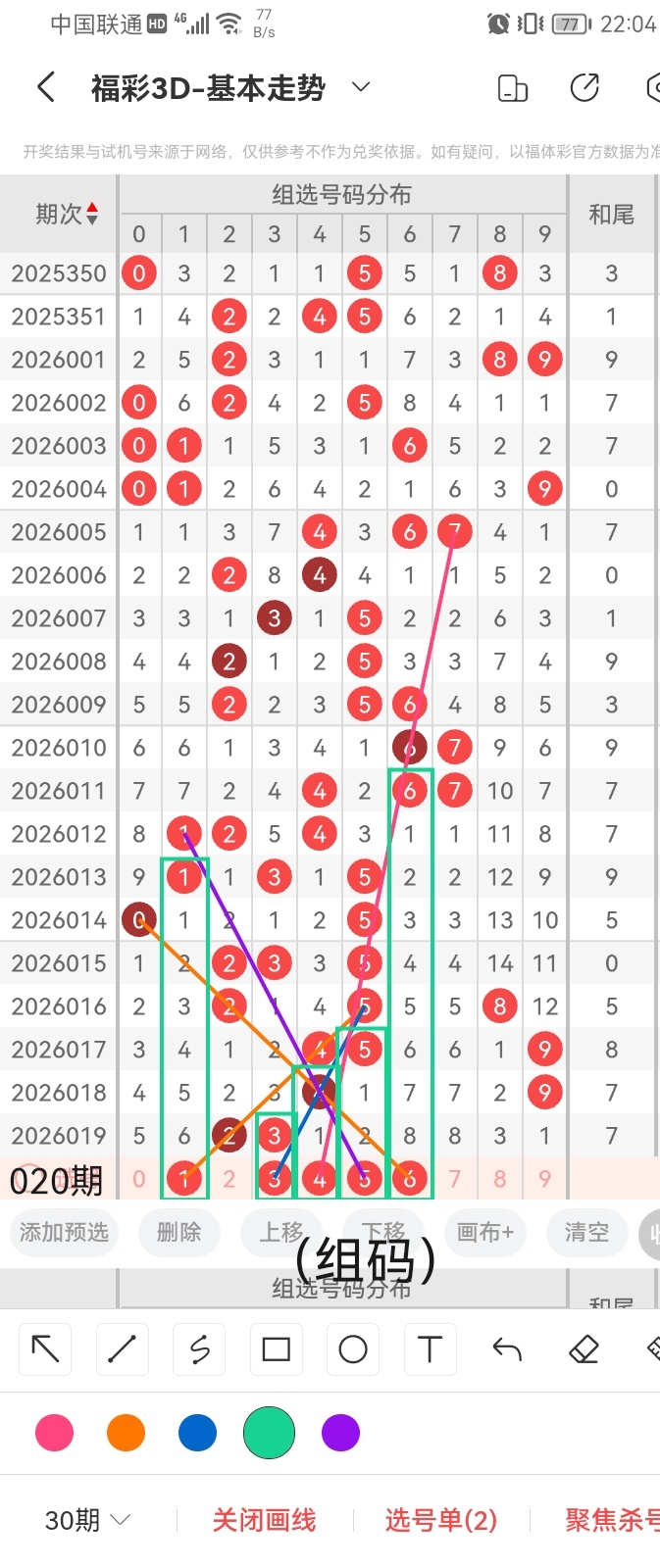Go back from the 福彩3D trend page

point(45,87)
